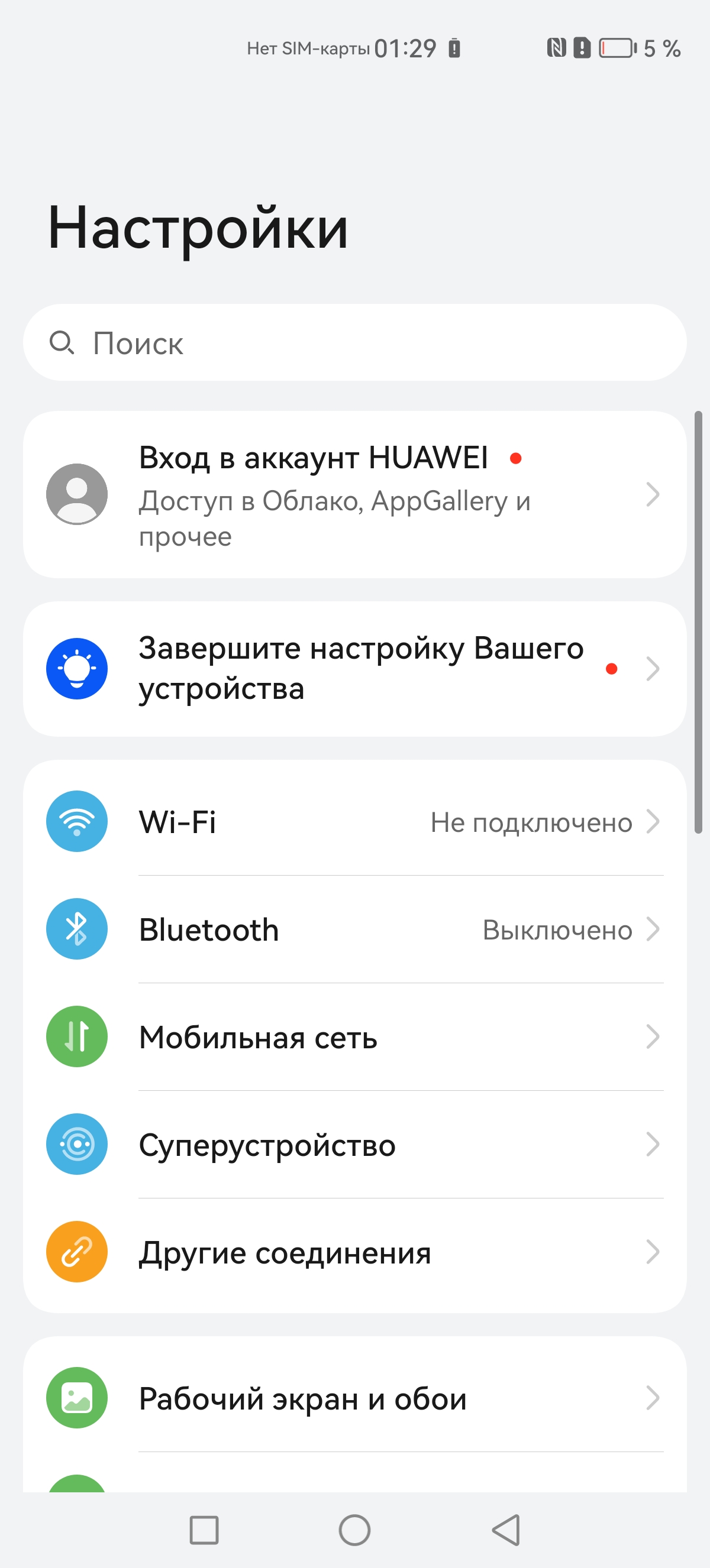This screenshot has width=710, height=1568.
Task: Show recent apps
Action: 204,1530
